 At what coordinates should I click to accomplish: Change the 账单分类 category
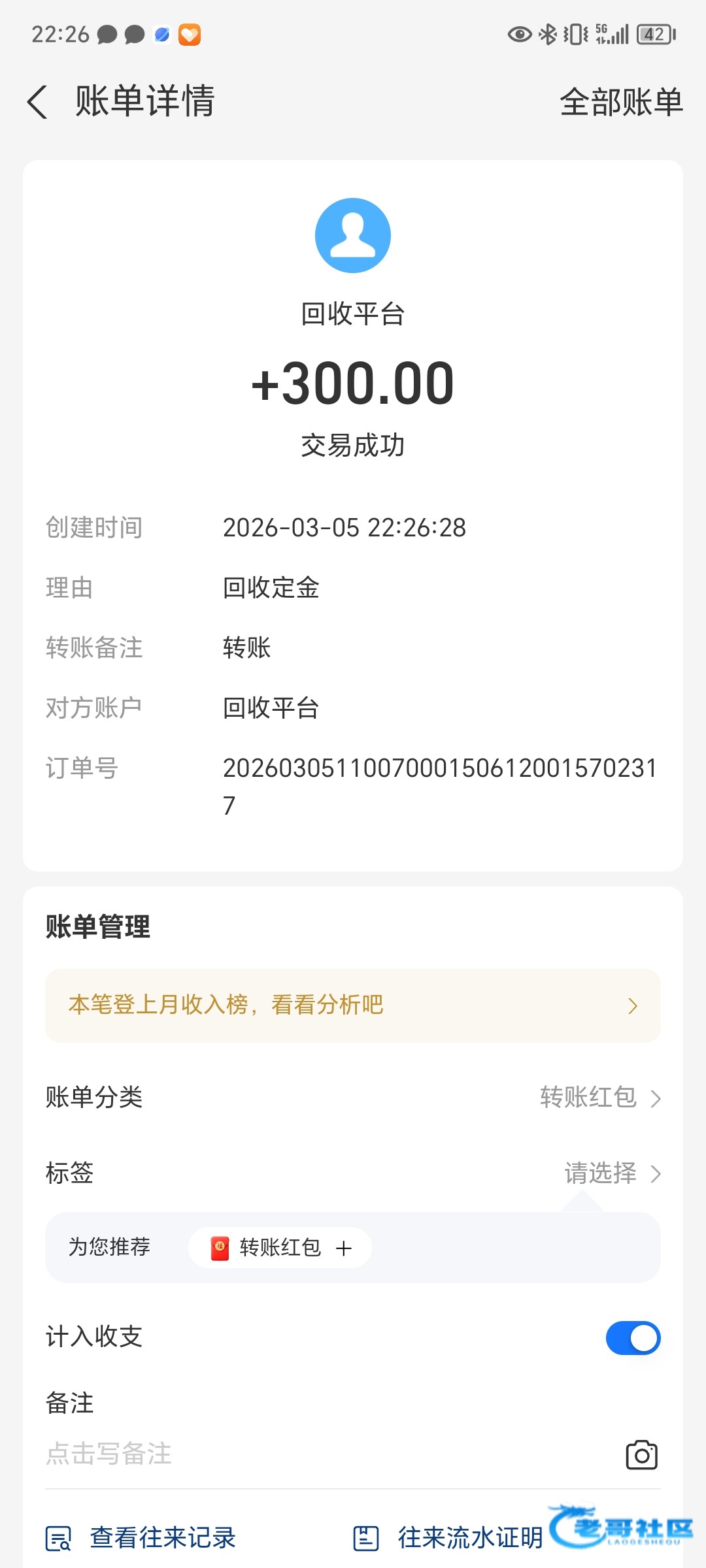[x=600, y=1098]
